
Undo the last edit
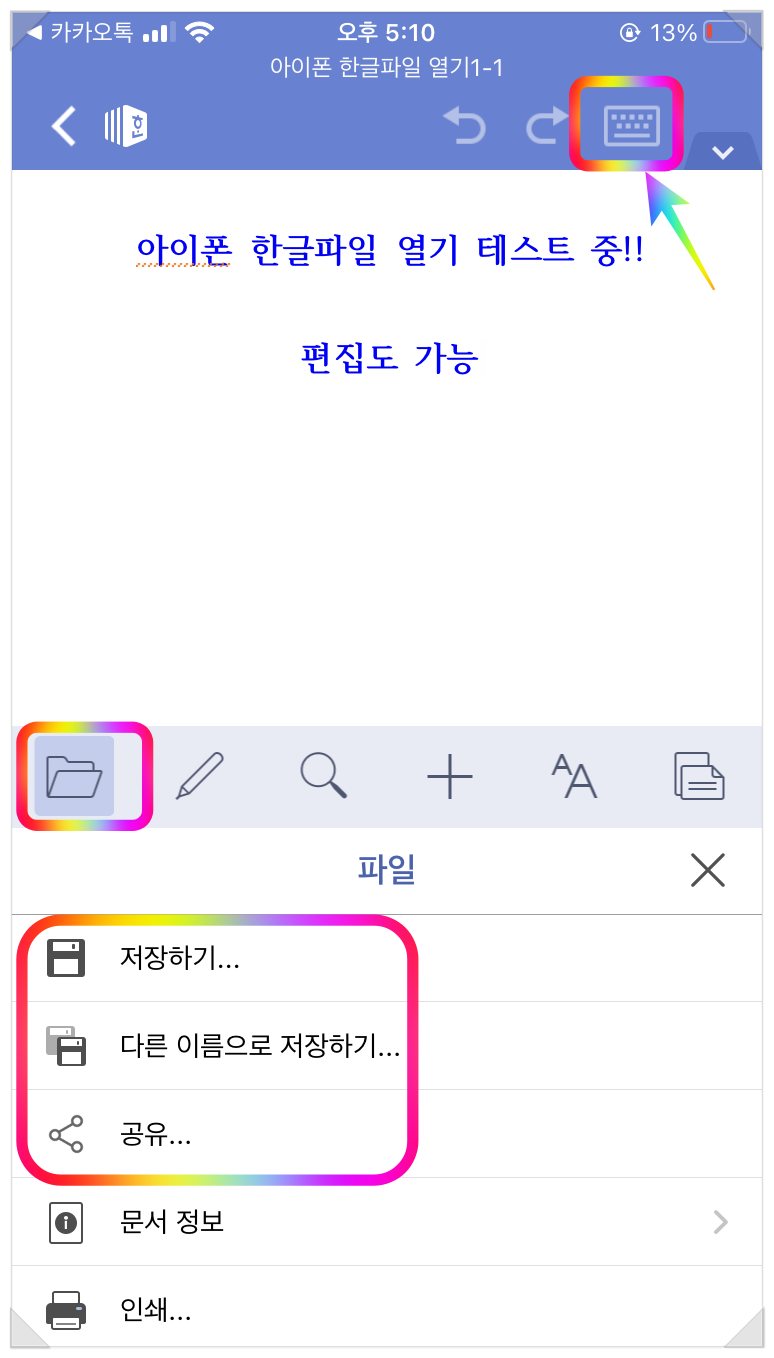(465, 126)
